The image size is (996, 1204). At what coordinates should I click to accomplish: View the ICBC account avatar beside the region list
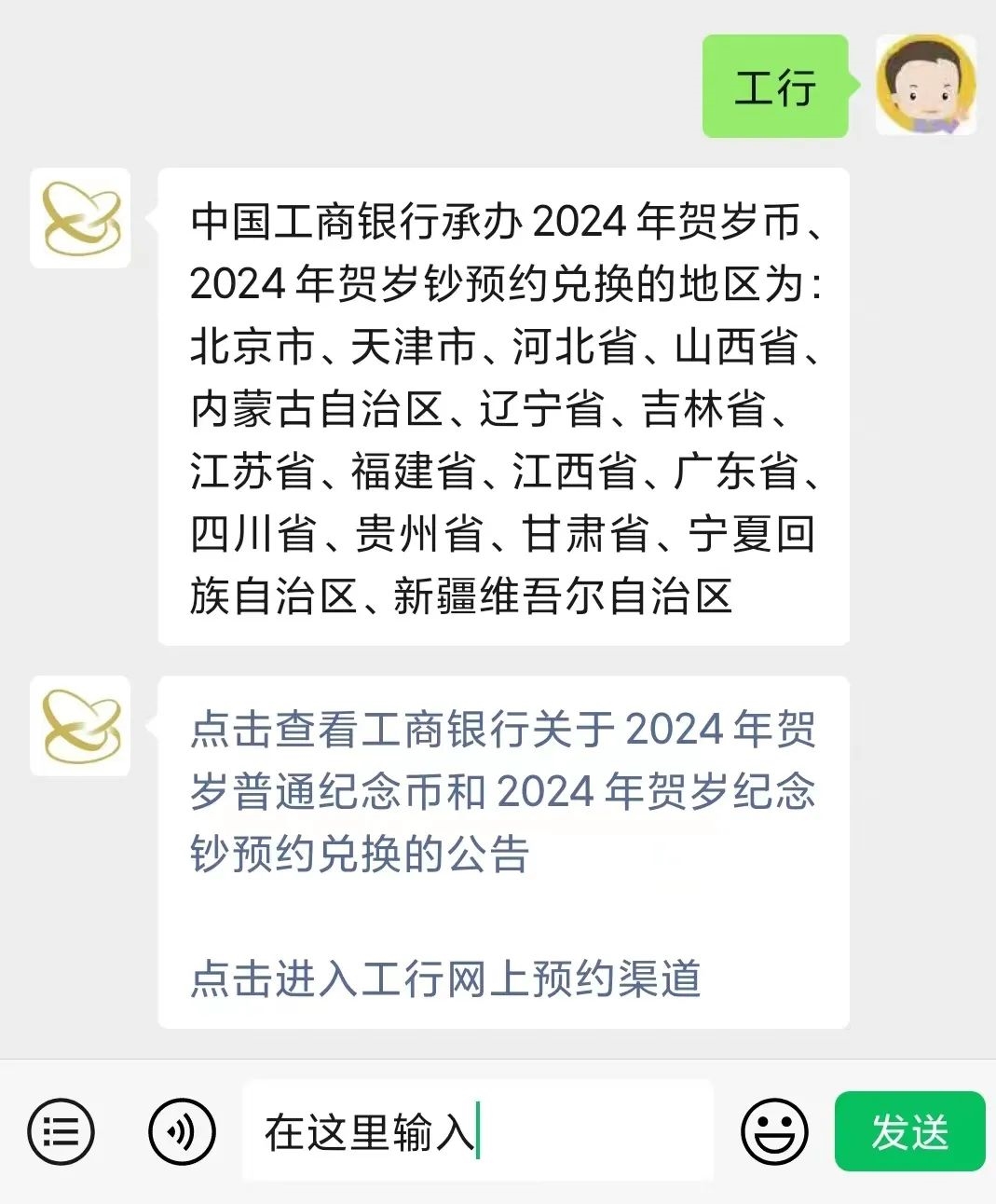tap(81, 219)
